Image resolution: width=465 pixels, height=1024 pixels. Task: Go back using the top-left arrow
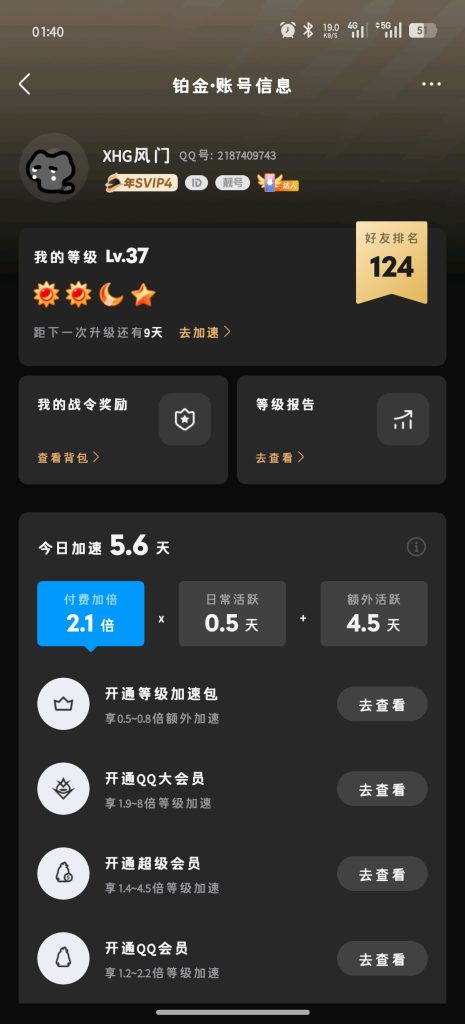tap(25, 84)
